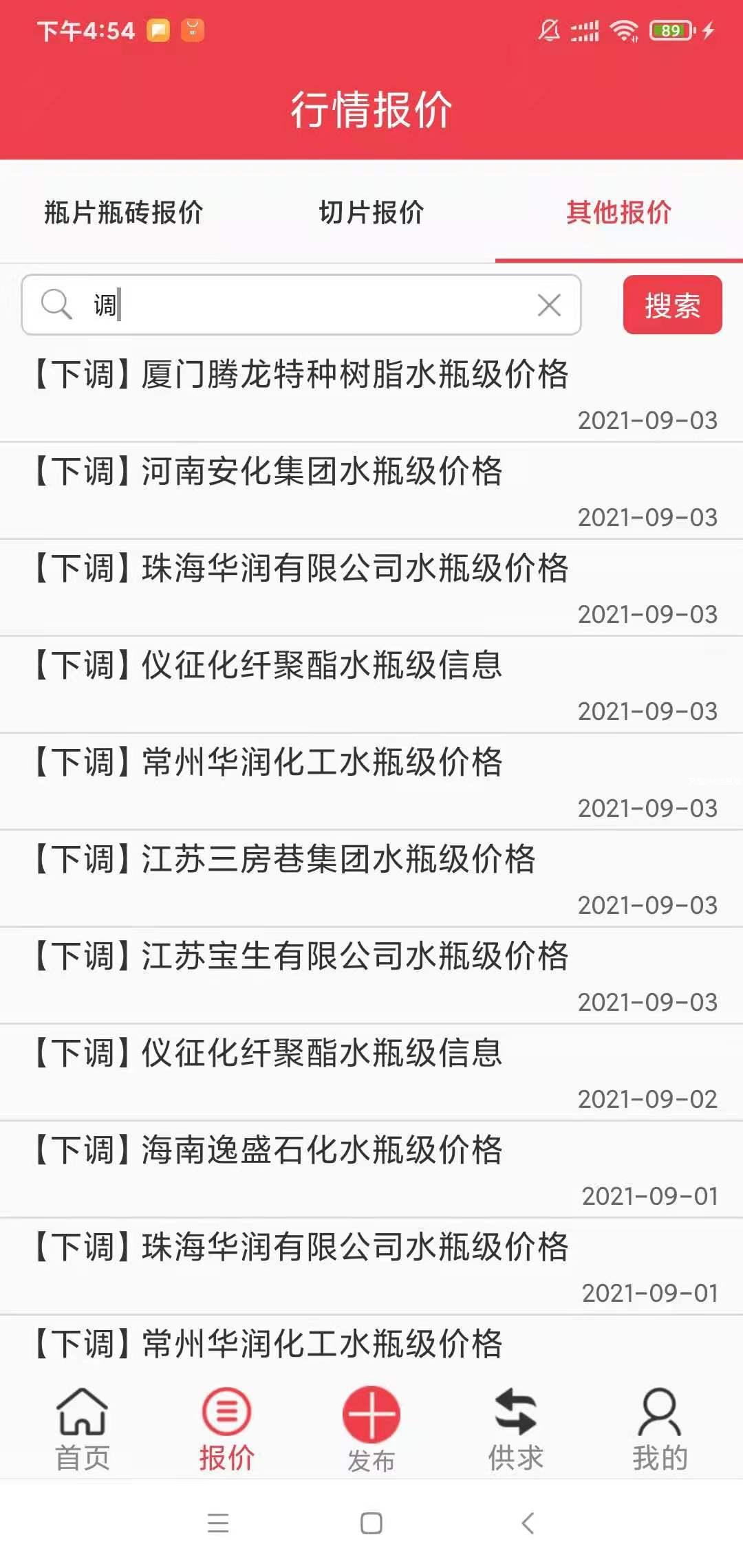Open the 我的 profile tab
The width and height of the screenshot is (743, 1568).
(660, 1429)
